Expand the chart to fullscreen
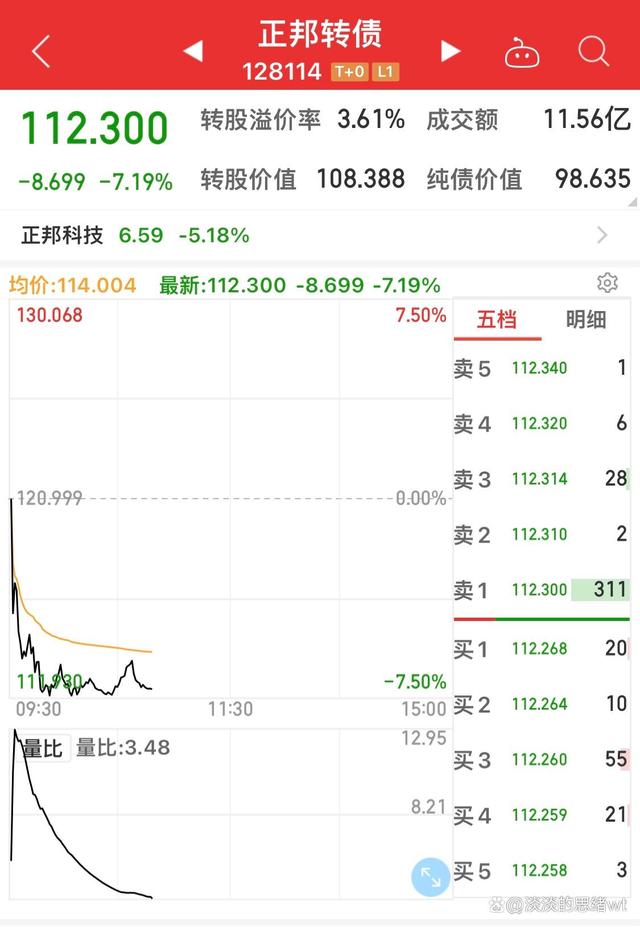The height and width of the screenshot is (927, 640). tap(432, 877)
